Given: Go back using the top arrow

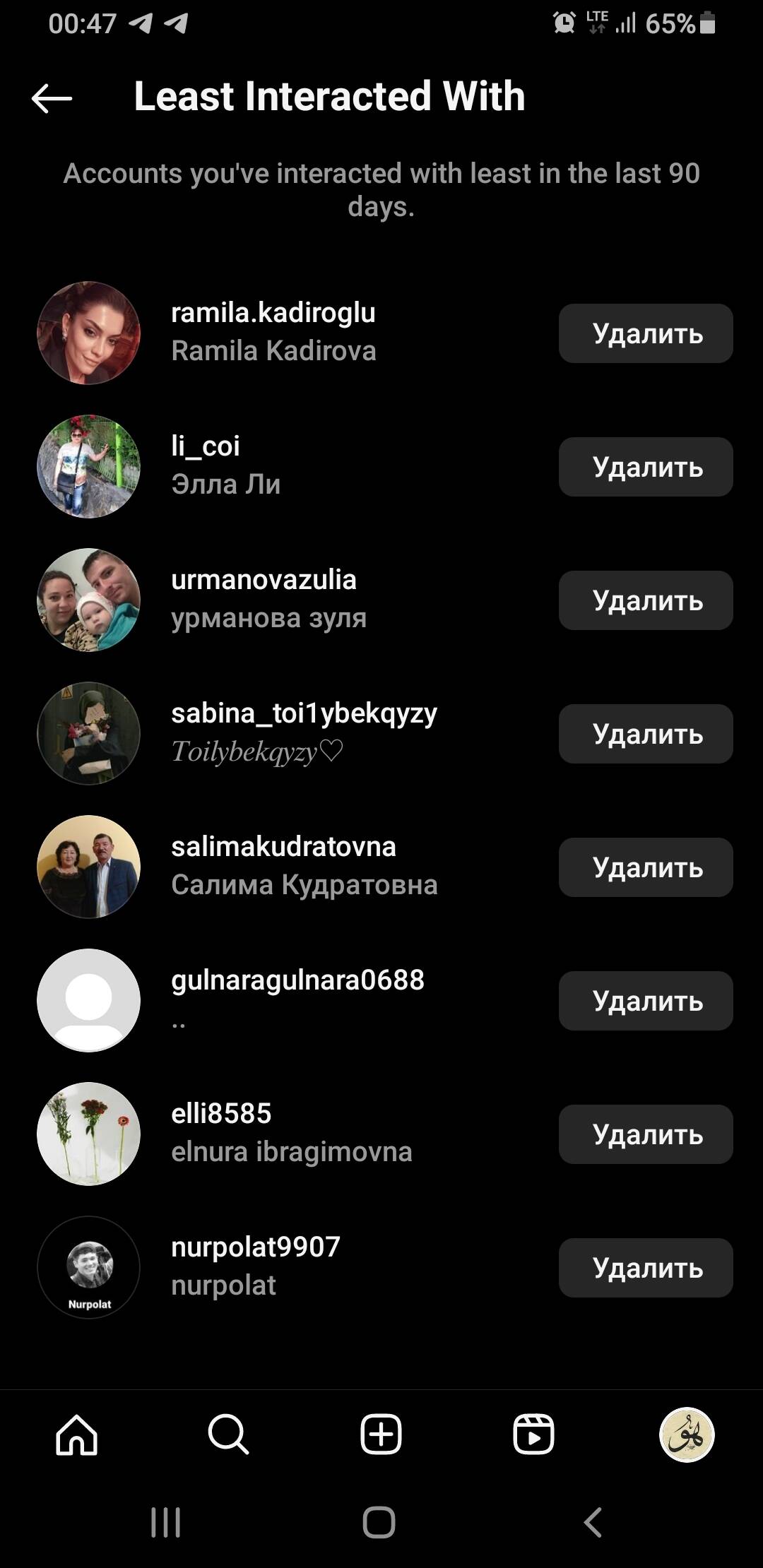Looking at the screenshot, I should coord(52,98).
